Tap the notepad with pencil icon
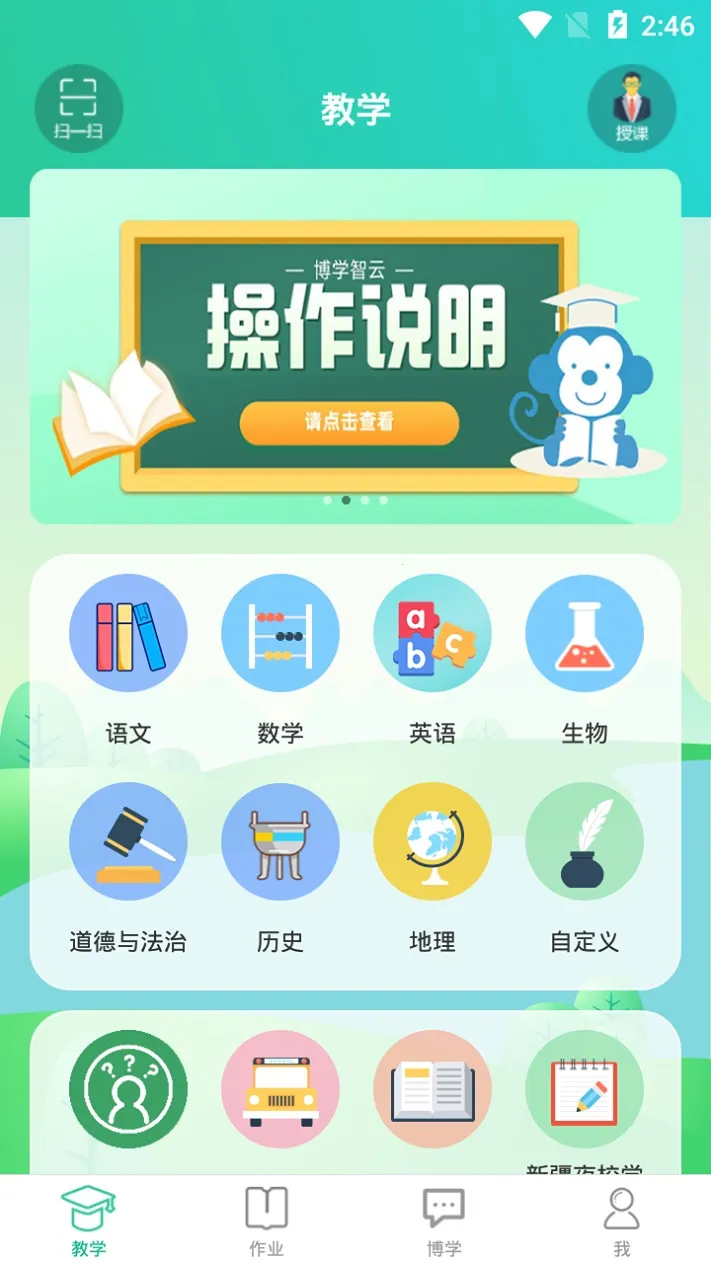 click(584, 1089)
